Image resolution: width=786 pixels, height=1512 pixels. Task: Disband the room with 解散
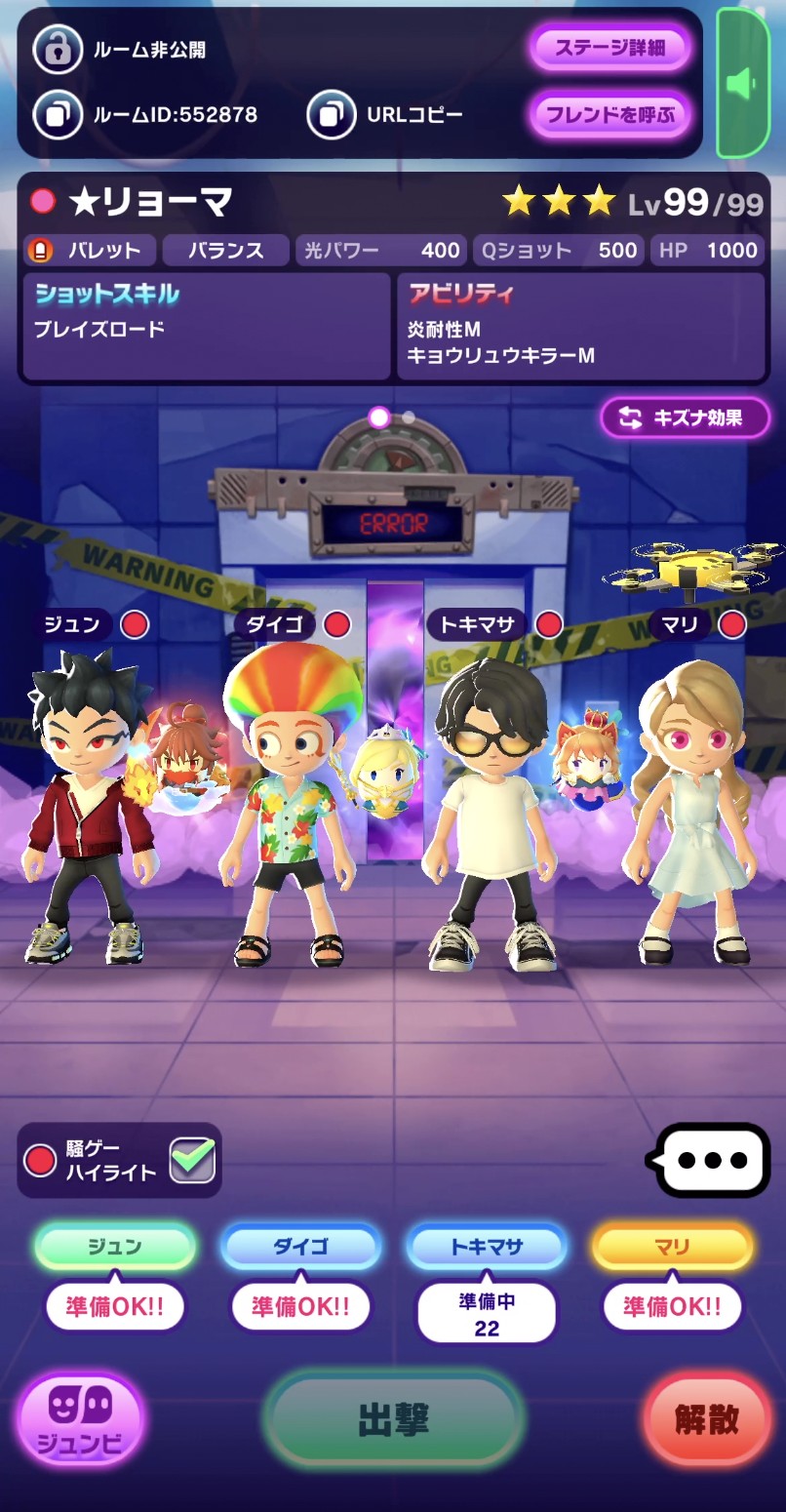pos(708,1420)
